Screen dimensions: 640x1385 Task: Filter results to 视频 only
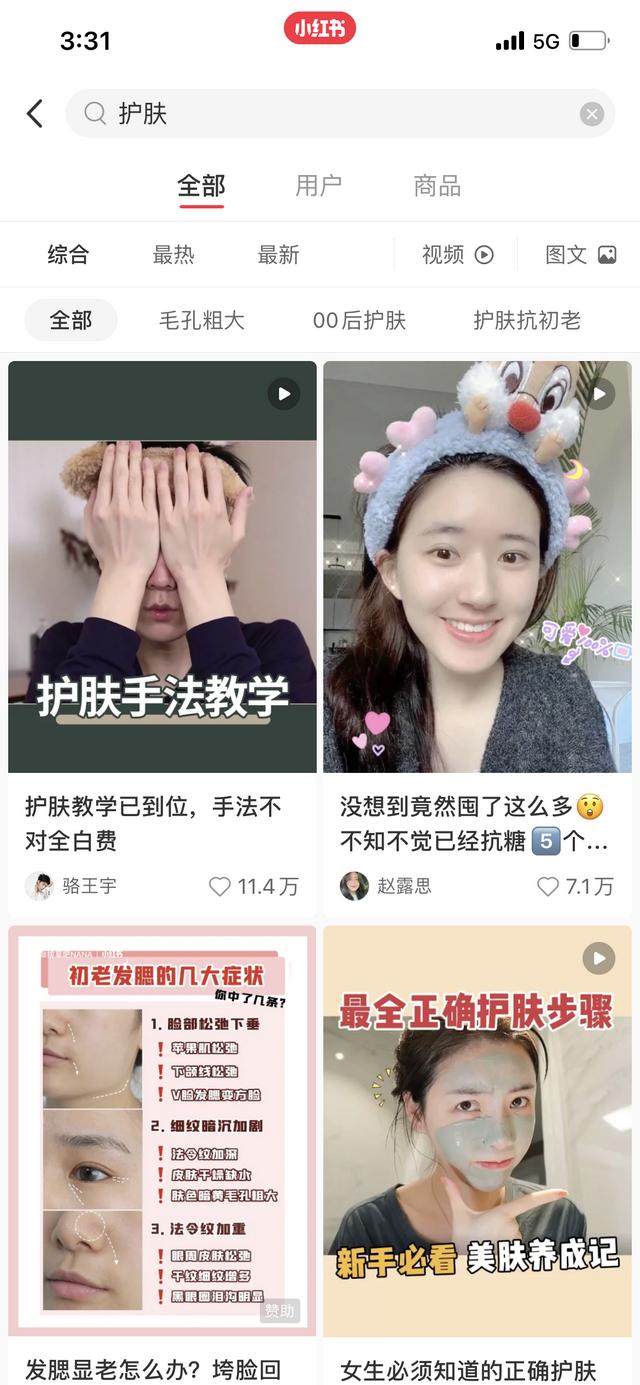[457, 255]
